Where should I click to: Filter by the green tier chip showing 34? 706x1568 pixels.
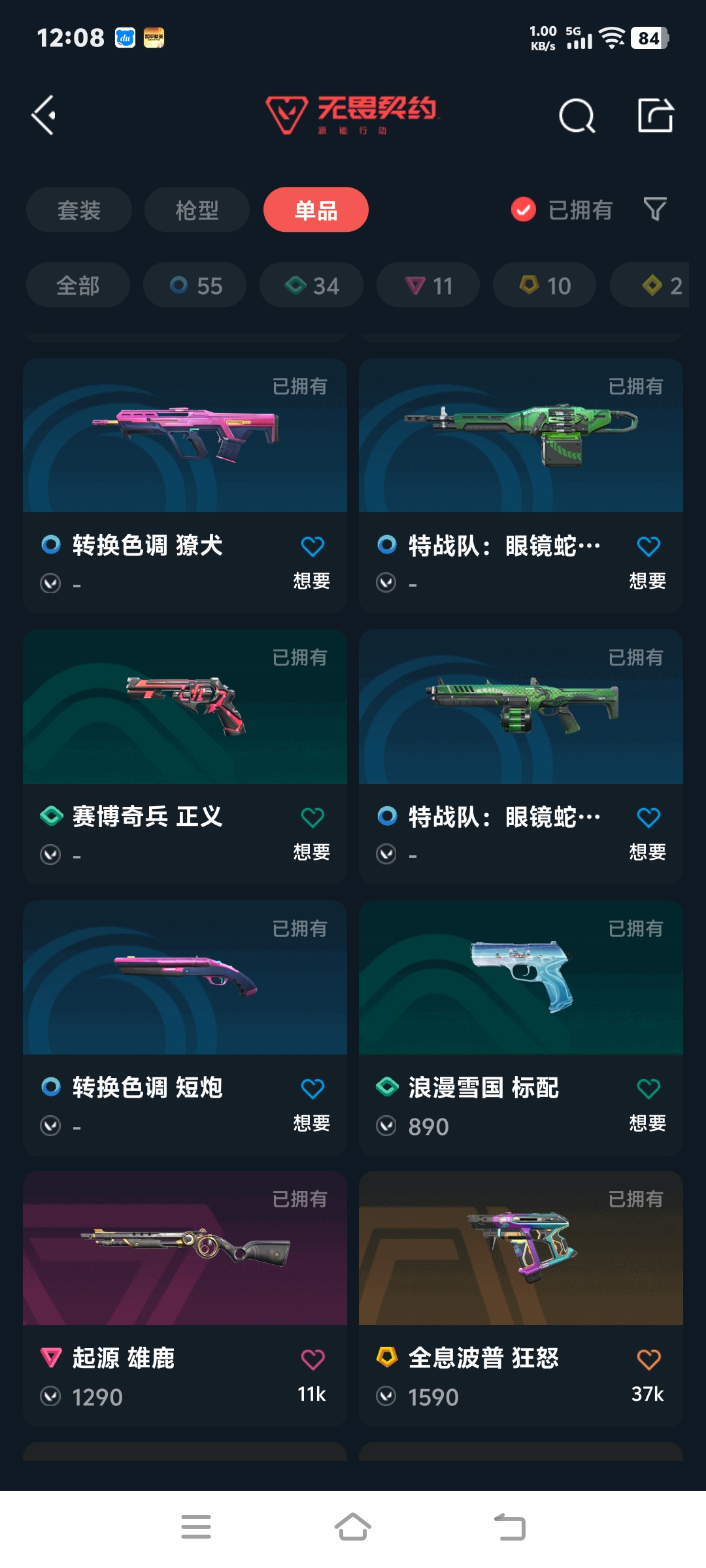click(x=311, y=286)
